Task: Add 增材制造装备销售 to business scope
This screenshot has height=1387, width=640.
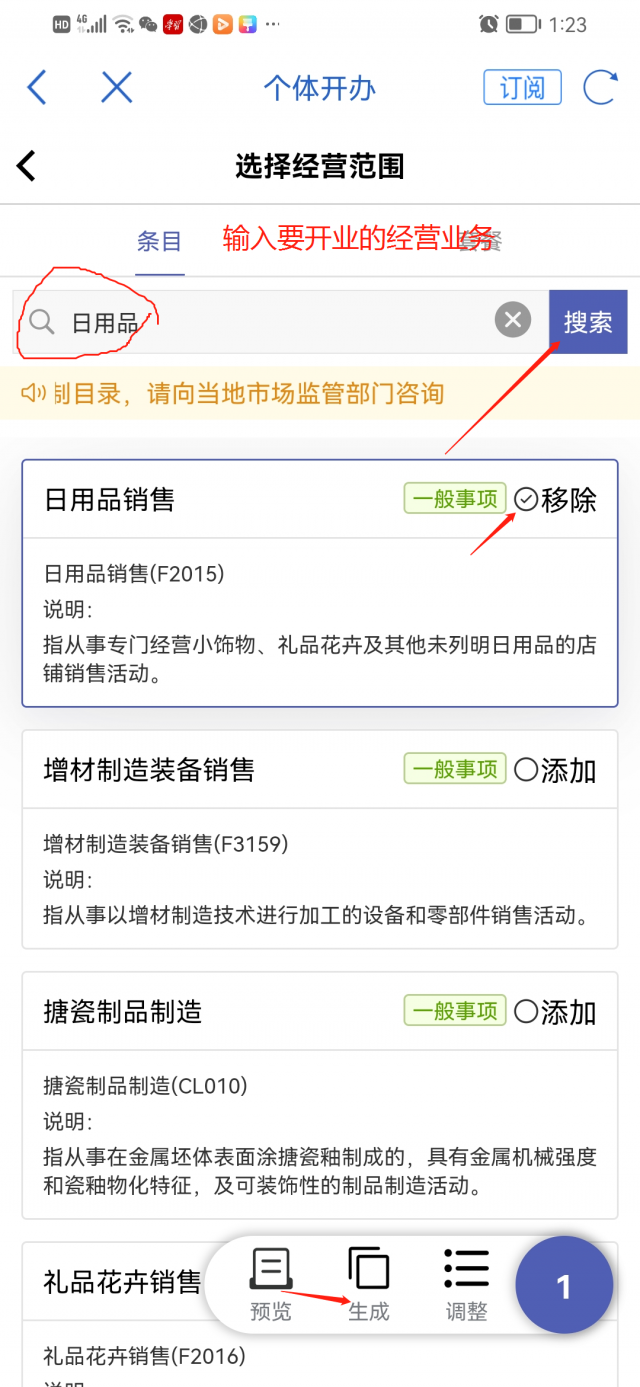Action: coord(556,770)
